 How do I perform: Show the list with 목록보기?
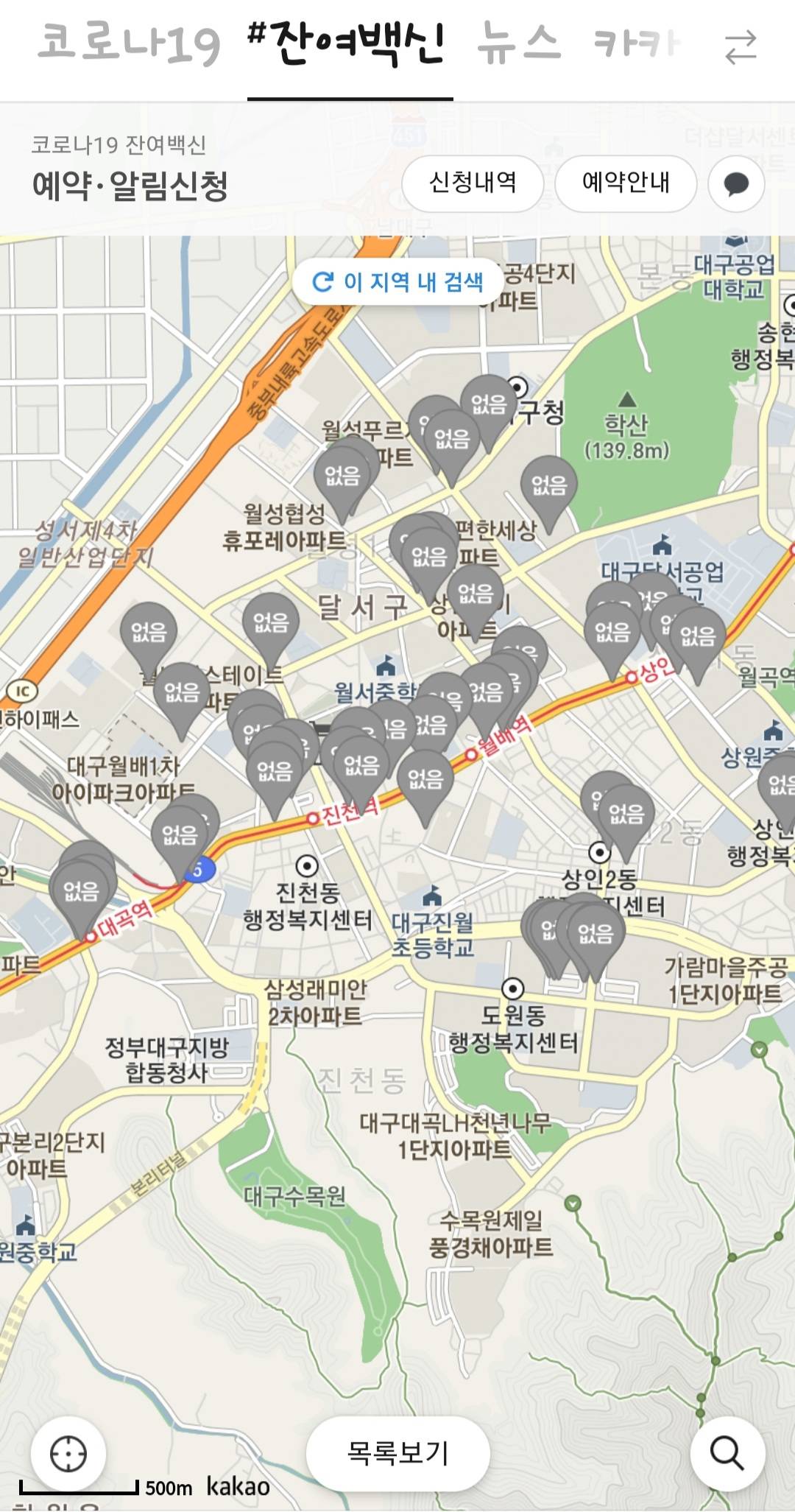397,1452
